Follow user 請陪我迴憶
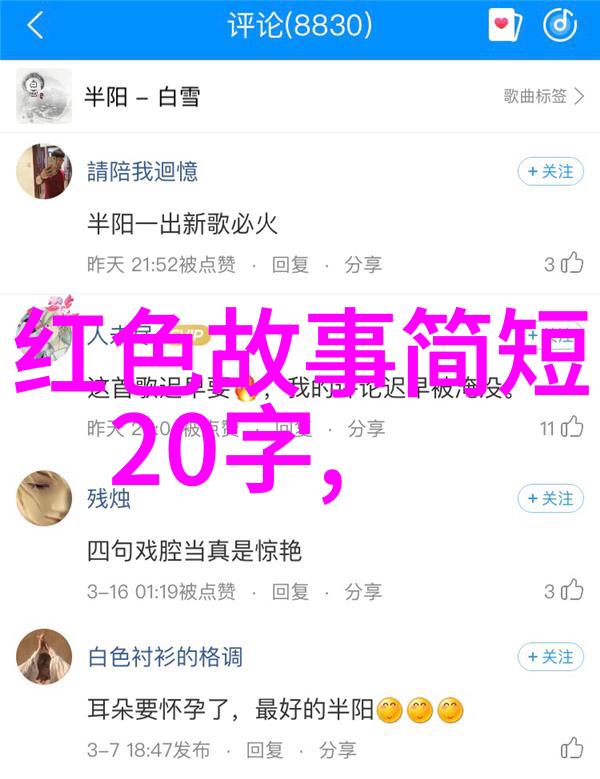This screenshot has width=600, height=779. tap(550, 172)
